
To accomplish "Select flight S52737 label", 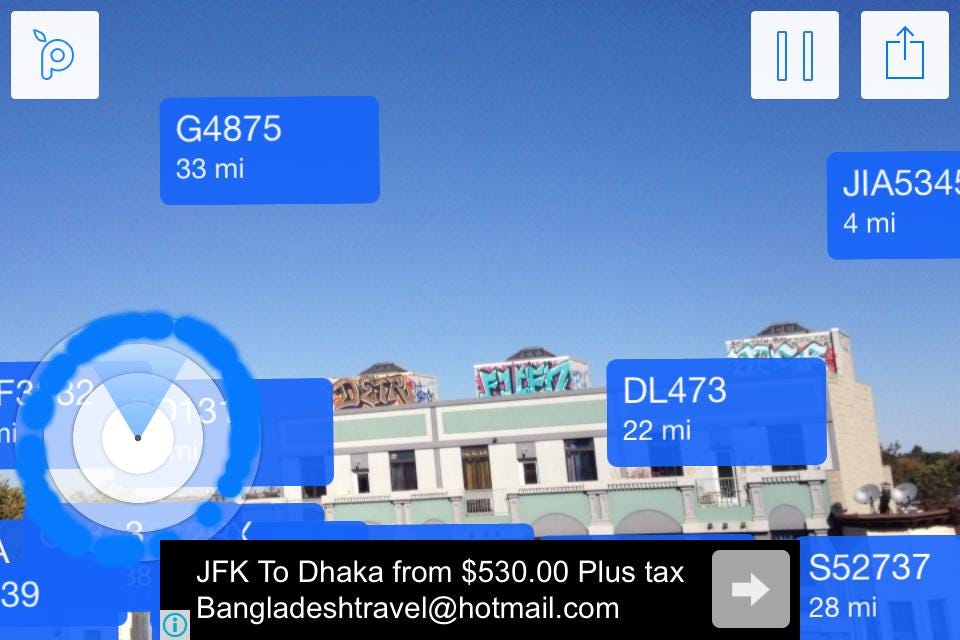I will [x=878, y=587].
